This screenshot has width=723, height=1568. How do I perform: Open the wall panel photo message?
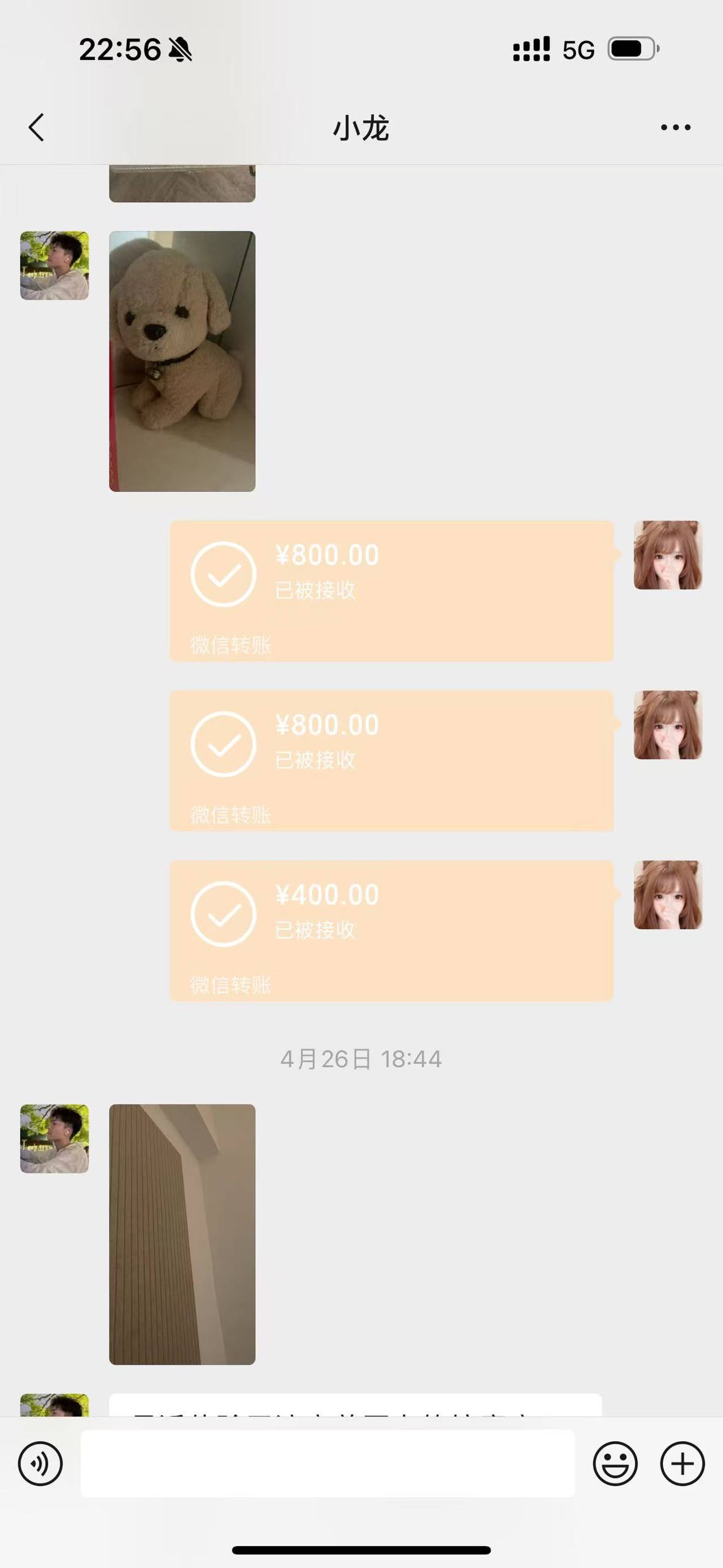[x=182, y=1234]
